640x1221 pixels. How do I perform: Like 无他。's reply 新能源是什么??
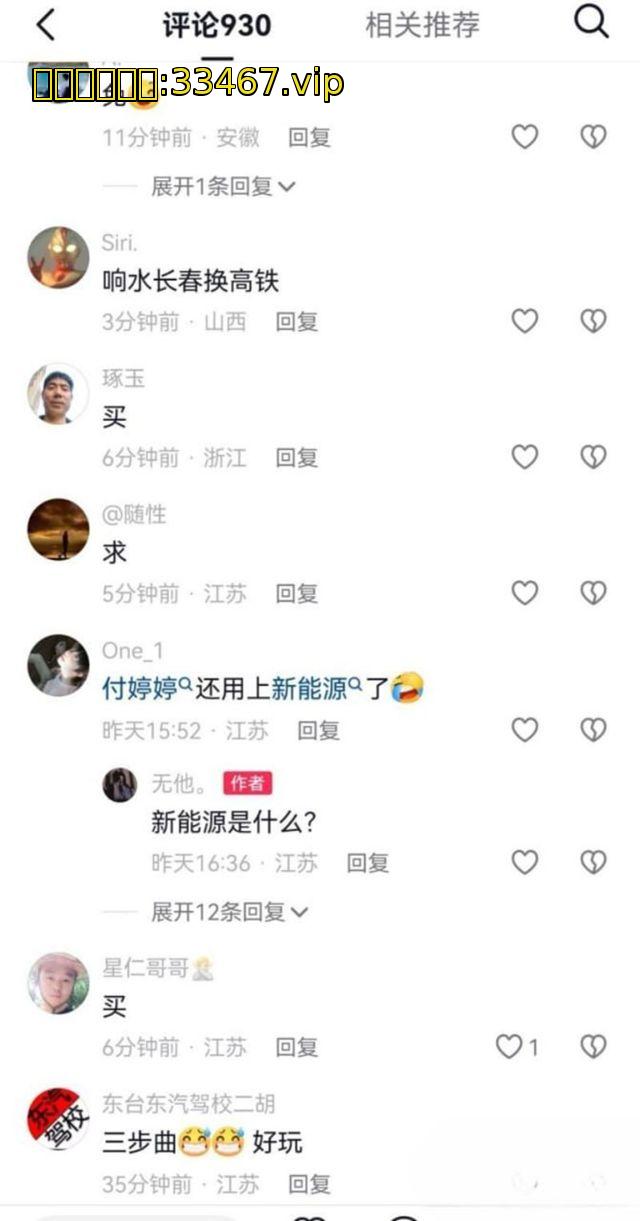525,862
